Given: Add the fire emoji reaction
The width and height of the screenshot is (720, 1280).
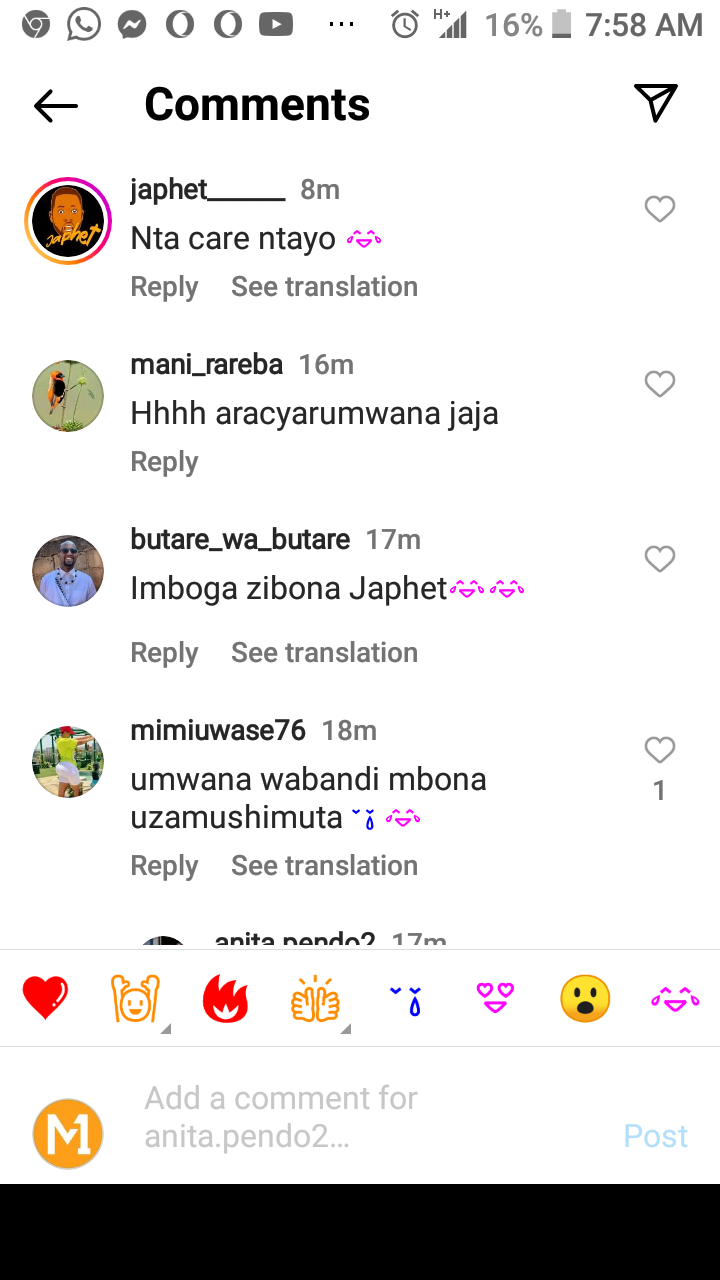Looking at the screenshot, I should [x=225, y=999].
